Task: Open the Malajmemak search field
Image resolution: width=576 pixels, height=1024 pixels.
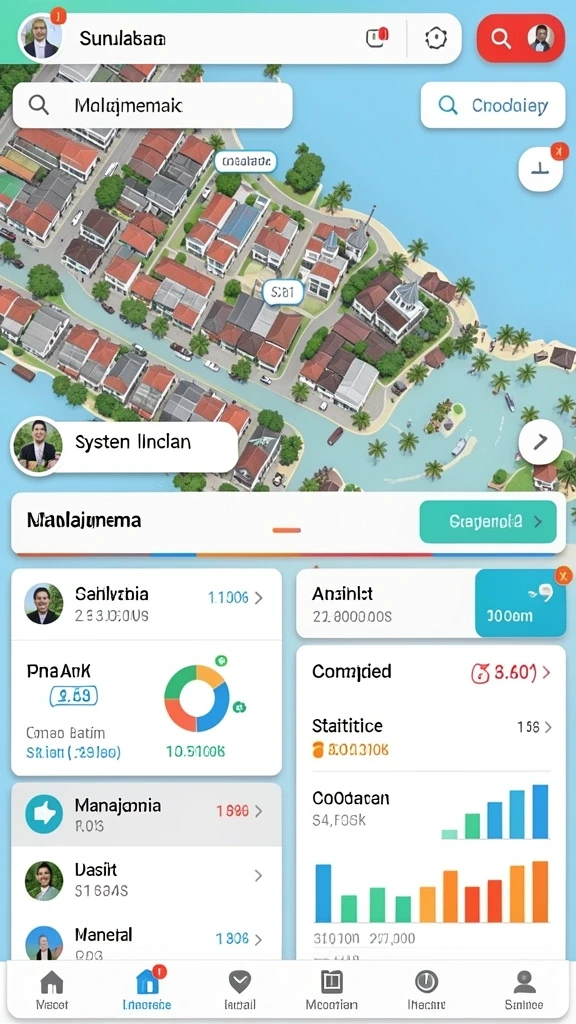Action: coord(152,104)
